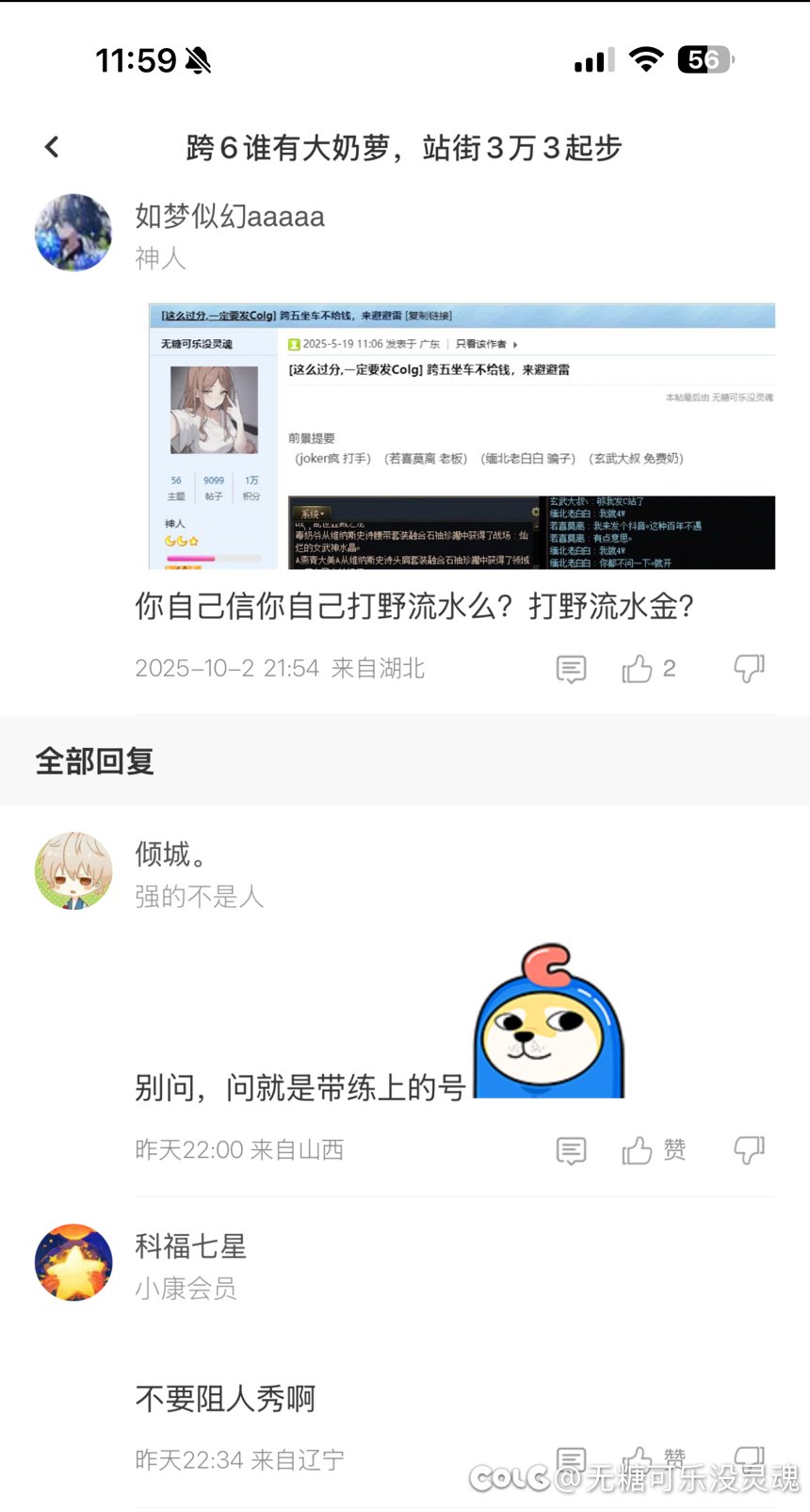Open the forum screenshot in 如梦似幻aaaaa's post
The width and height of the screenshot is (810, 1512).
462,436
